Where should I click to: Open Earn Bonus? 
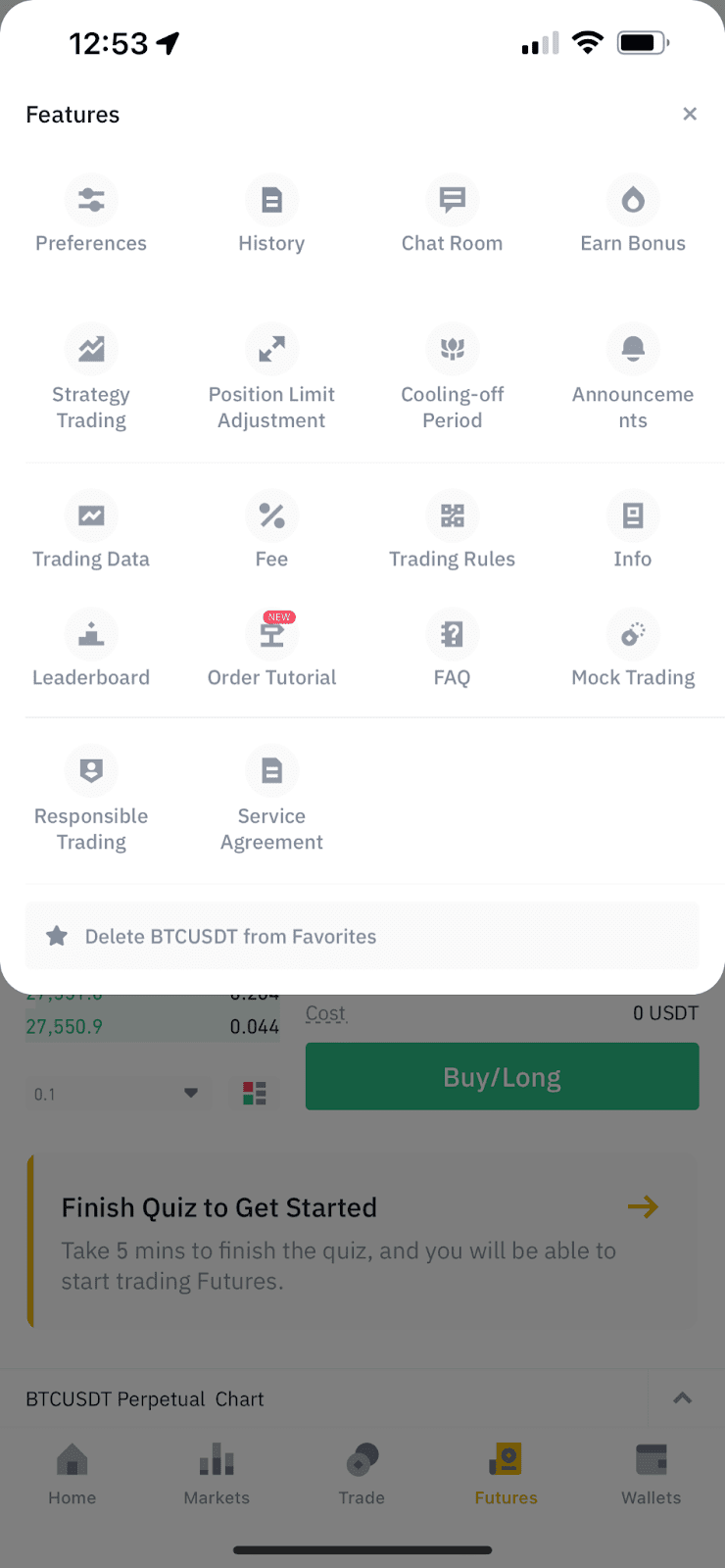click(x=633, y=216)
